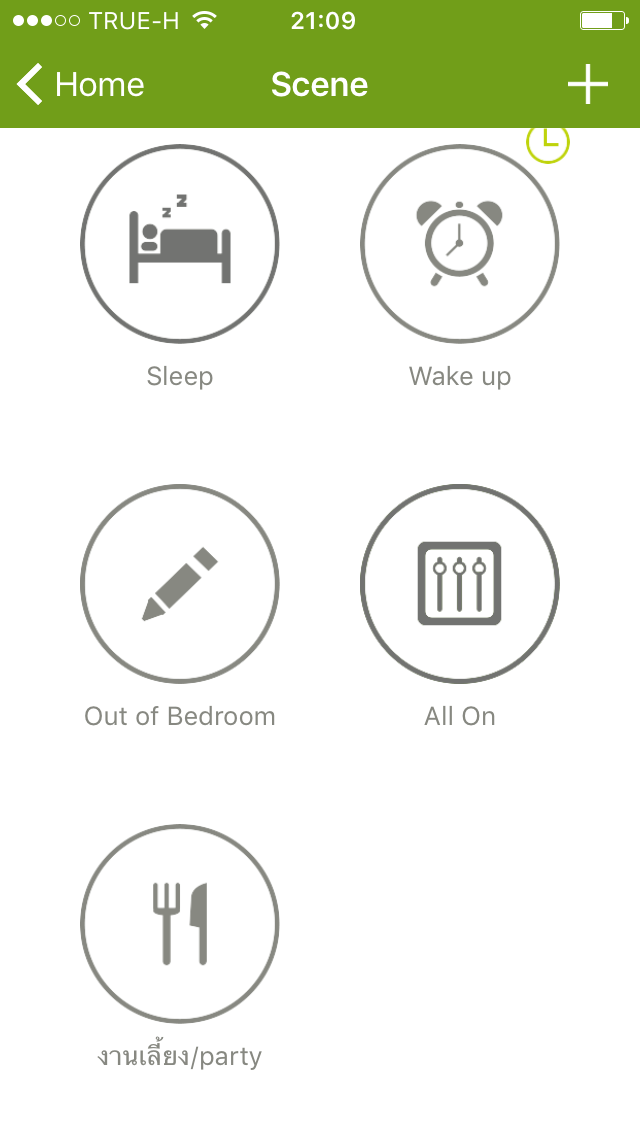Go back to Home

coord(82,85)
